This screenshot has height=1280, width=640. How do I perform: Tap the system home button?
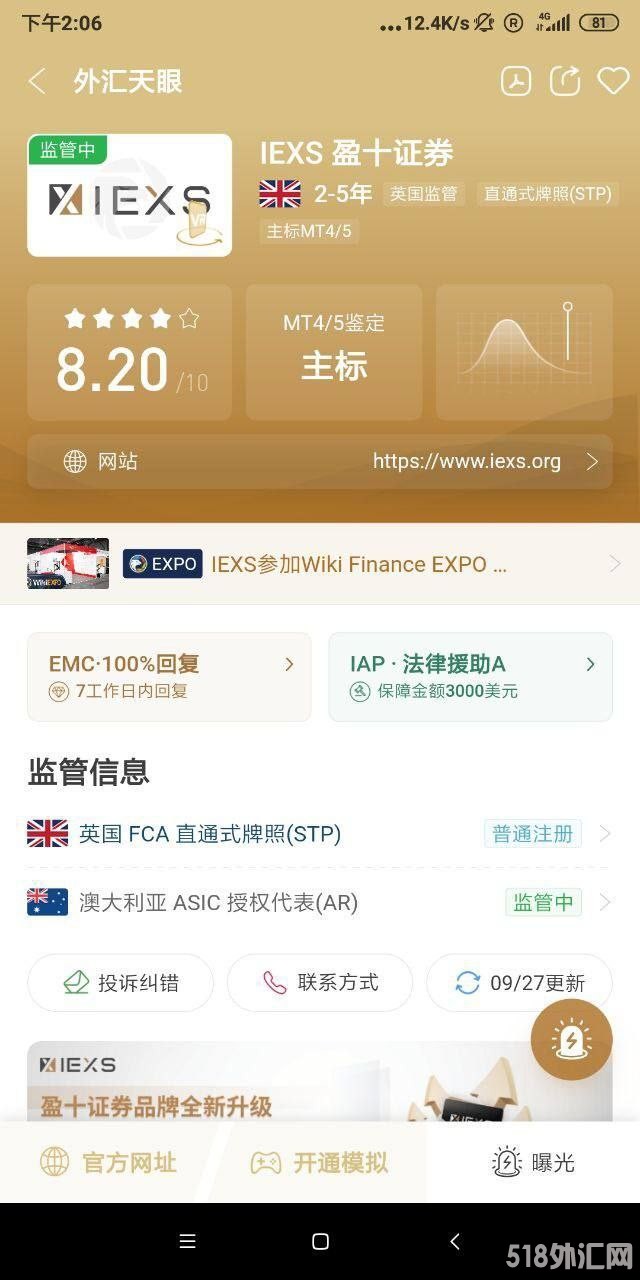pyautogui.click(x=320, y=1241)
